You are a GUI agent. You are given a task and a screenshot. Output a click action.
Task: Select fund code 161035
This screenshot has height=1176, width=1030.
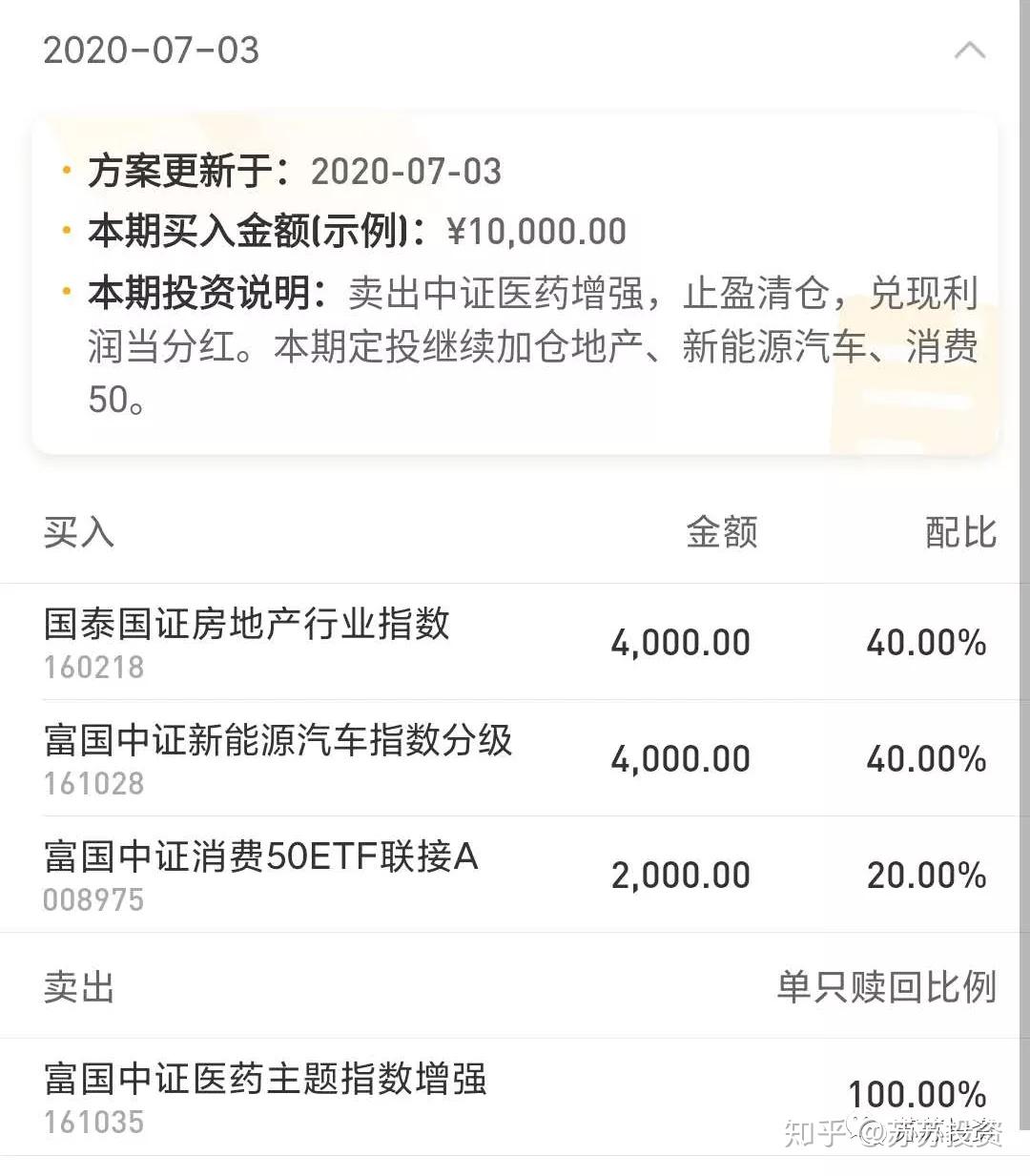click(x=93, y=1123)
